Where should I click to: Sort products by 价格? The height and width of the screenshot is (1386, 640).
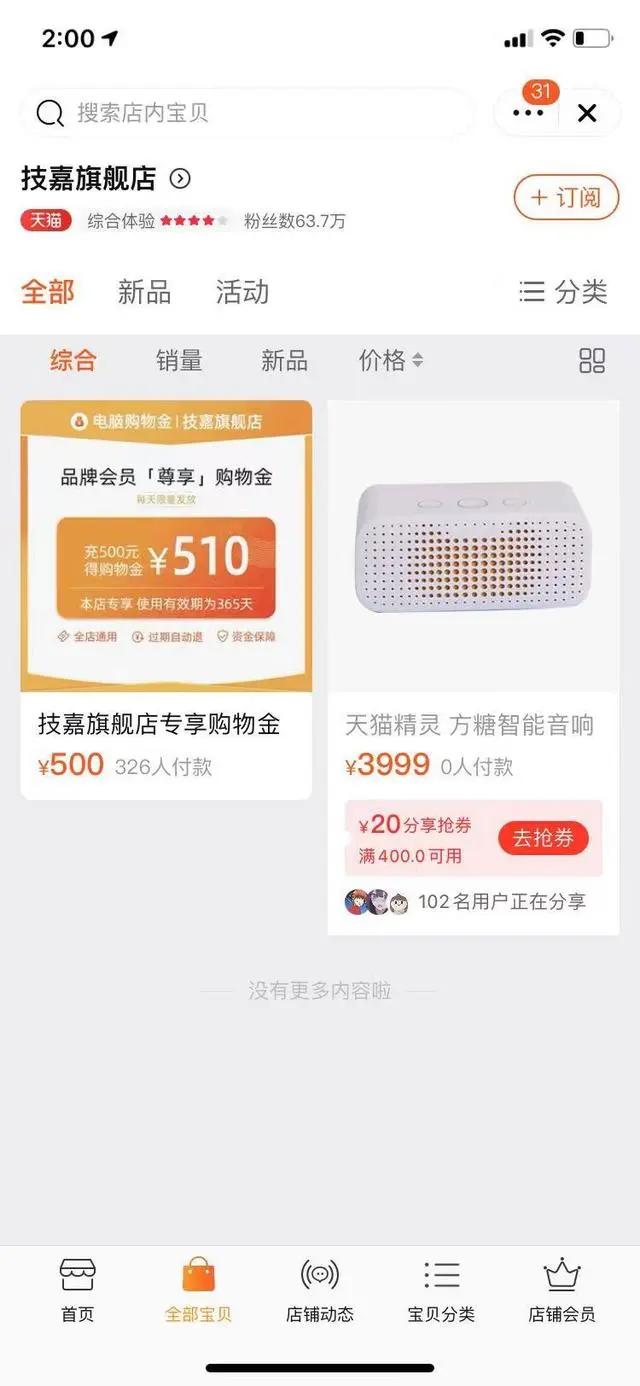coord(391,361)
